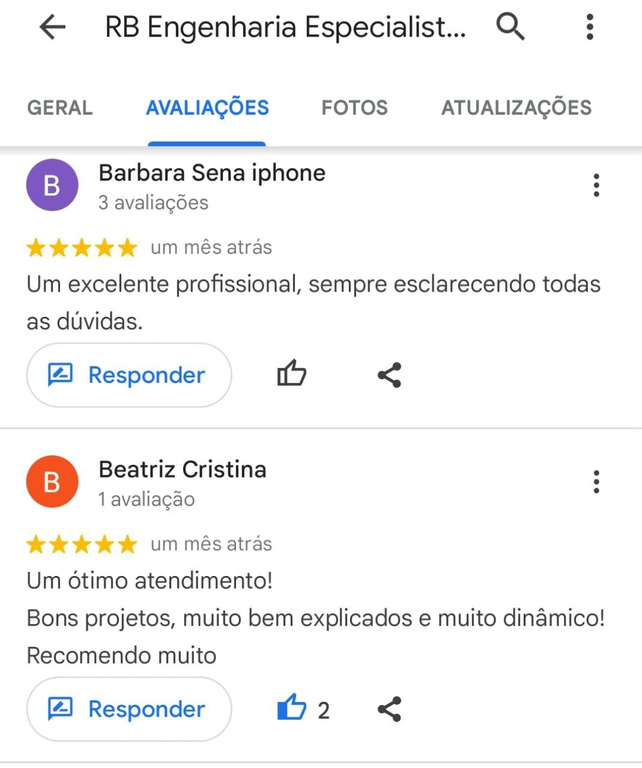Open the app bar overflow menu
The height and width of the screenshot is (768, 642).
(590, 29)
